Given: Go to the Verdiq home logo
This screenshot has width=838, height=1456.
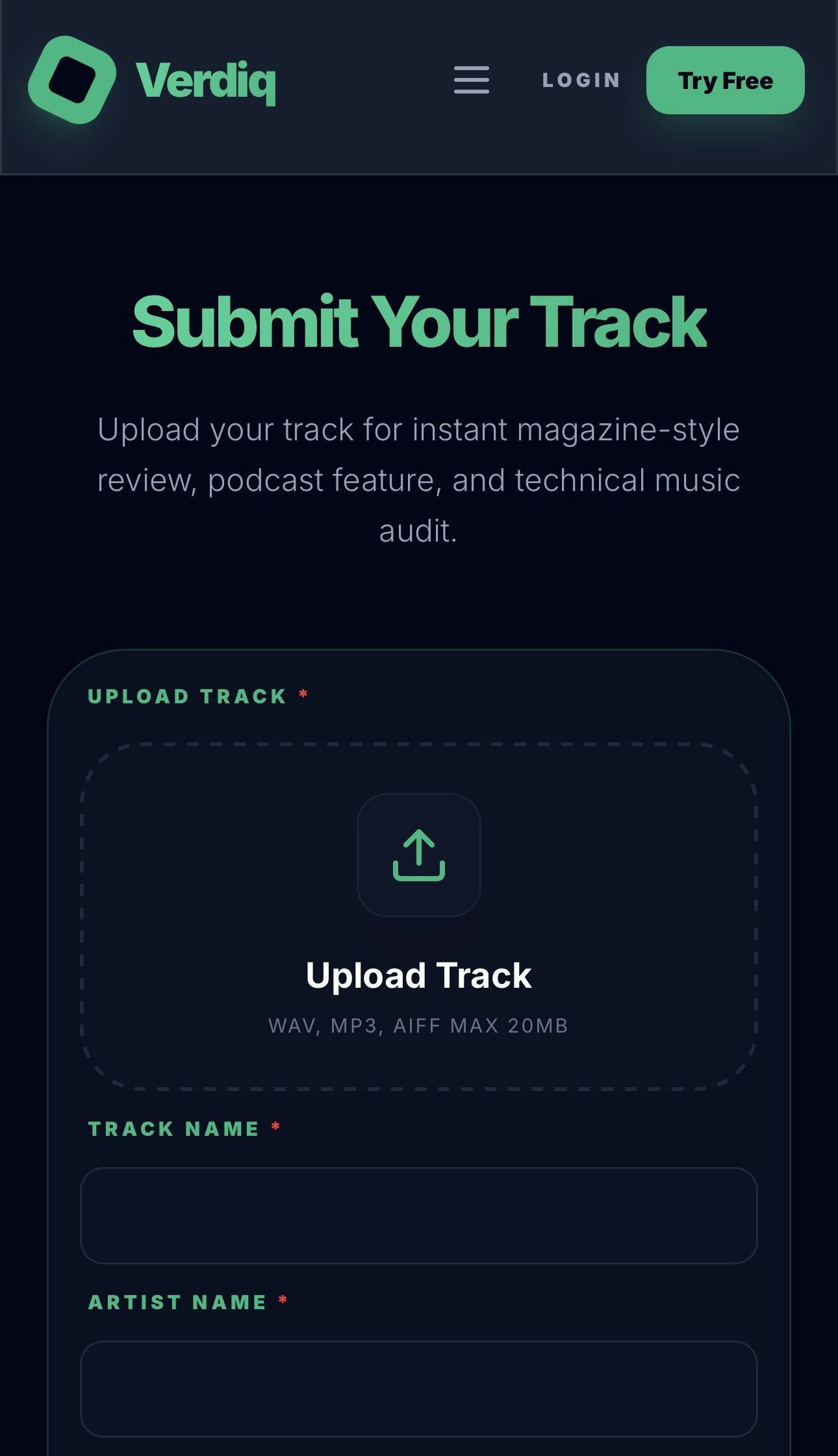Looking at the screenshot, I should (x=153, y=80).
